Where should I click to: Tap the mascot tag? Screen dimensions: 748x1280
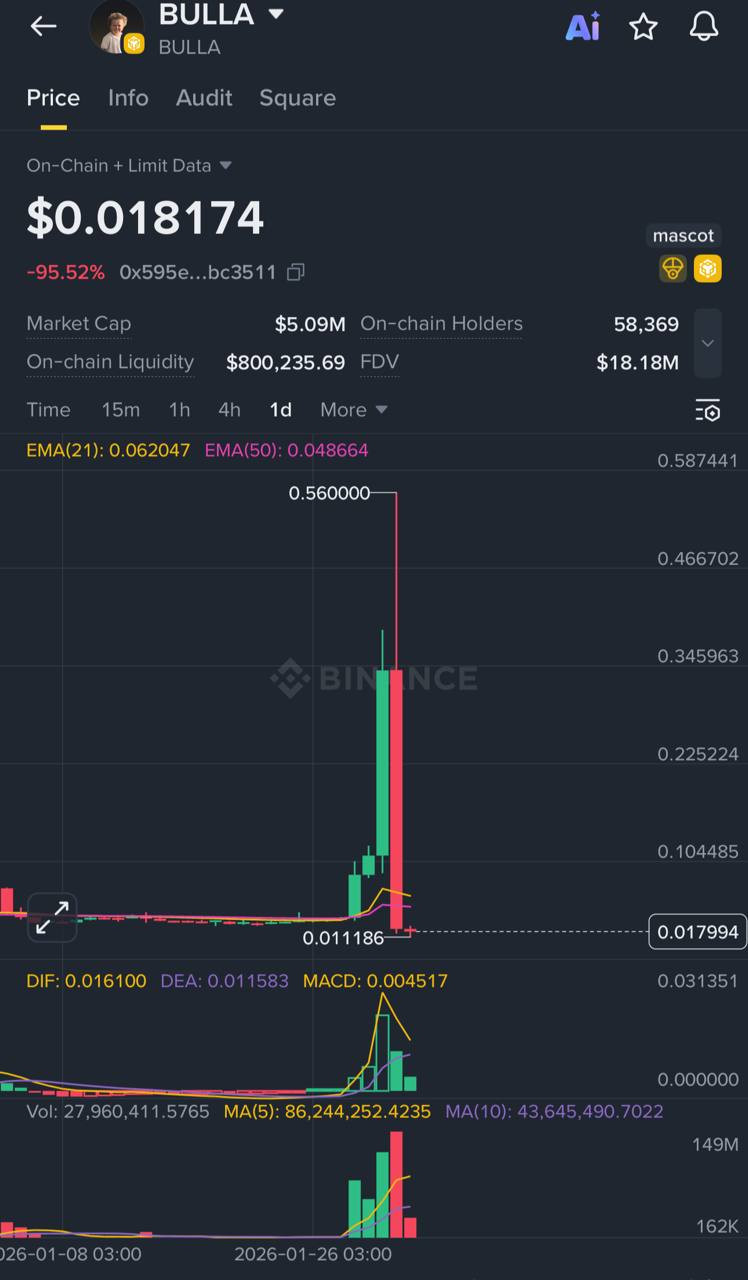(x=683, y=236)
